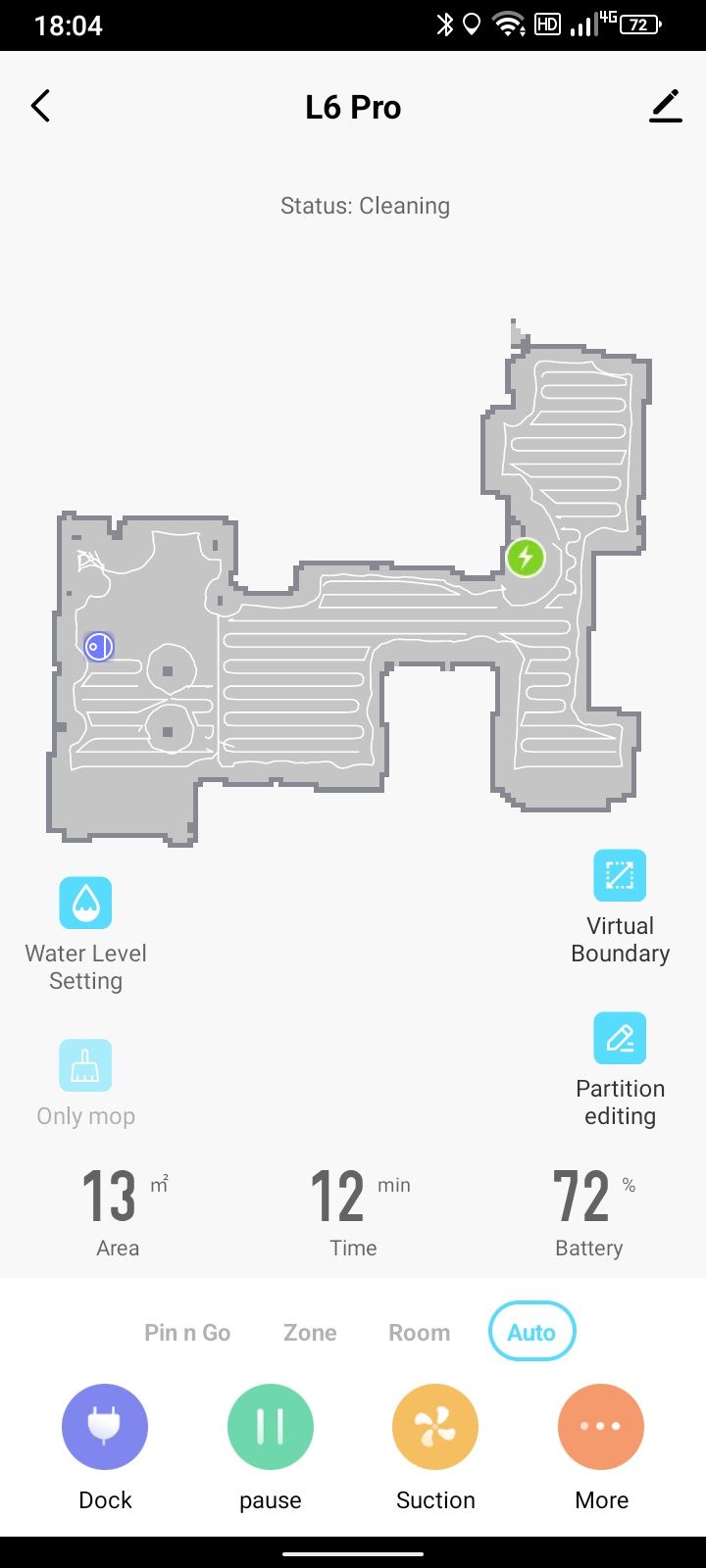Open Suction power settings

(435, 1427)
